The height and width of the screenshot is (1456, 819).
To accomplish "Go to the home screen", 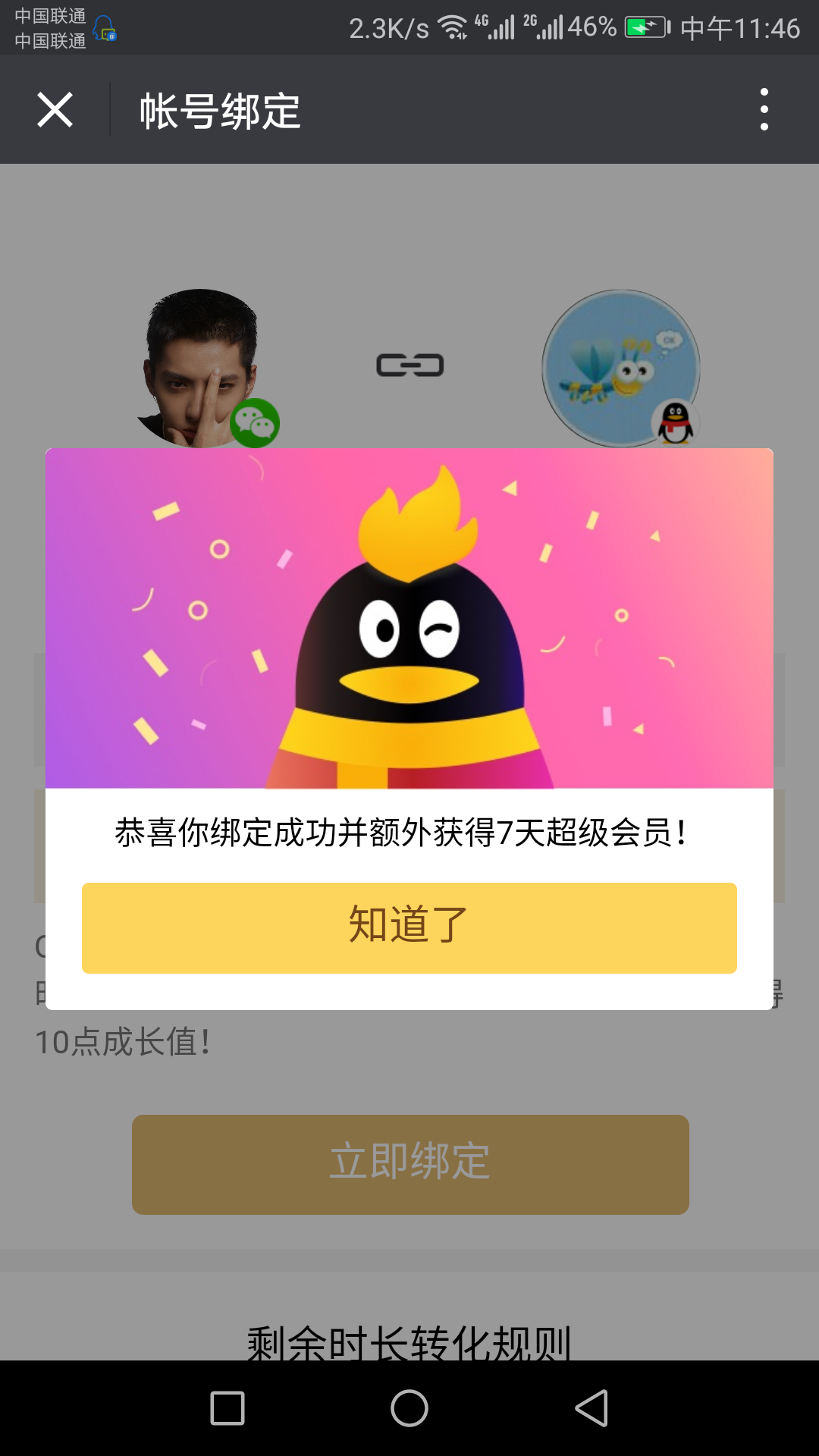I will 409,1408.
